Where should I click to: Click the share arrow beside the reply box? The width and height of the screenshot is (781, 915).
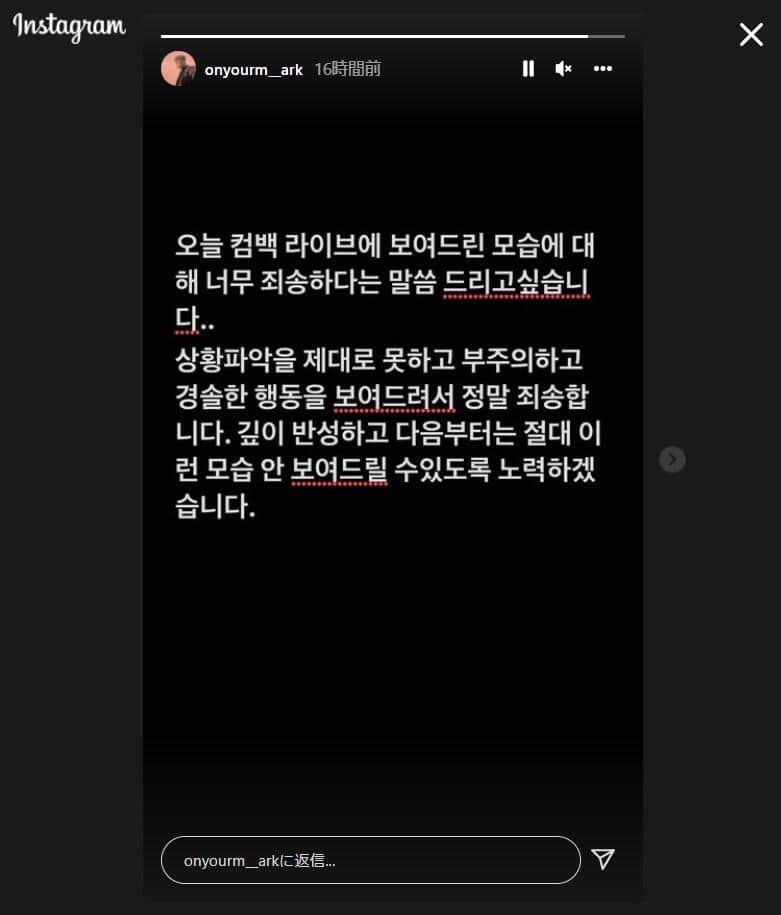coord(603,859)
